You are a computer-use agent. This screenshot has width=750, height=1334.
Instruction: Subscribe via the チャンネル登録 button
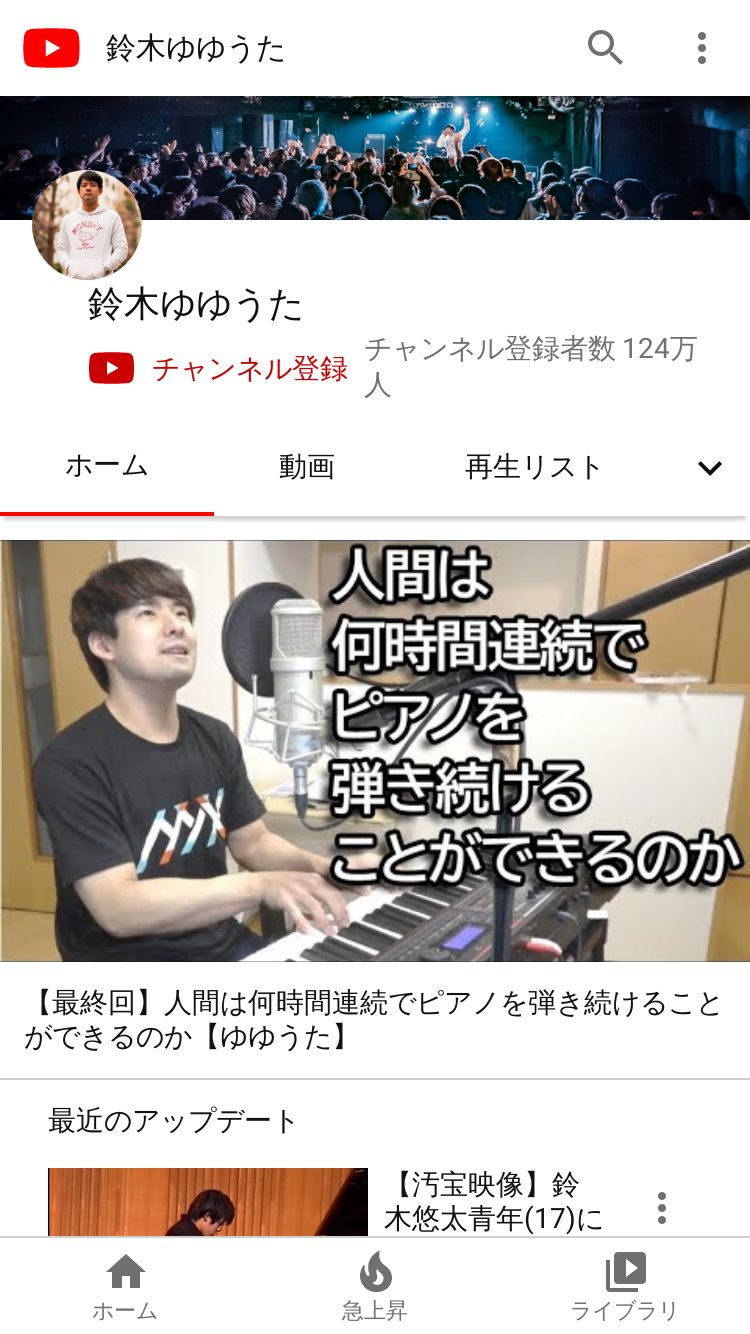218,368
